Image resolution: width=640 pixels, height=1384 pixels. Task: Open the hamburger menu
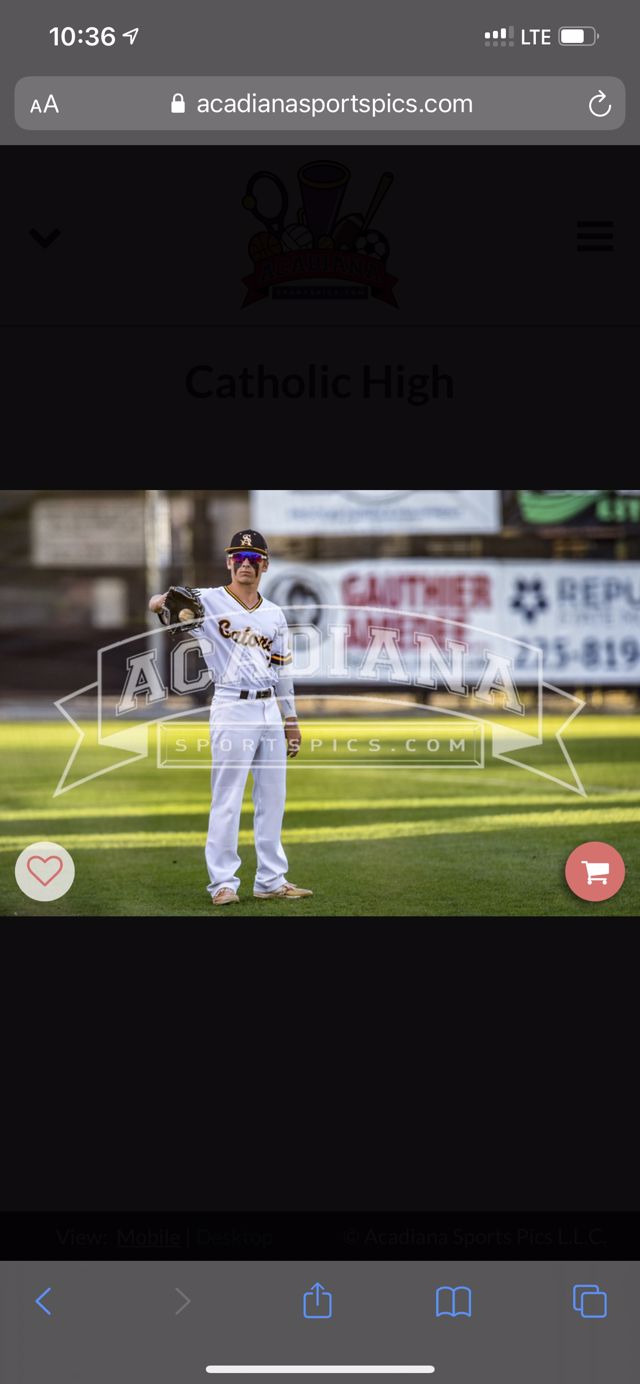(595, 237)
